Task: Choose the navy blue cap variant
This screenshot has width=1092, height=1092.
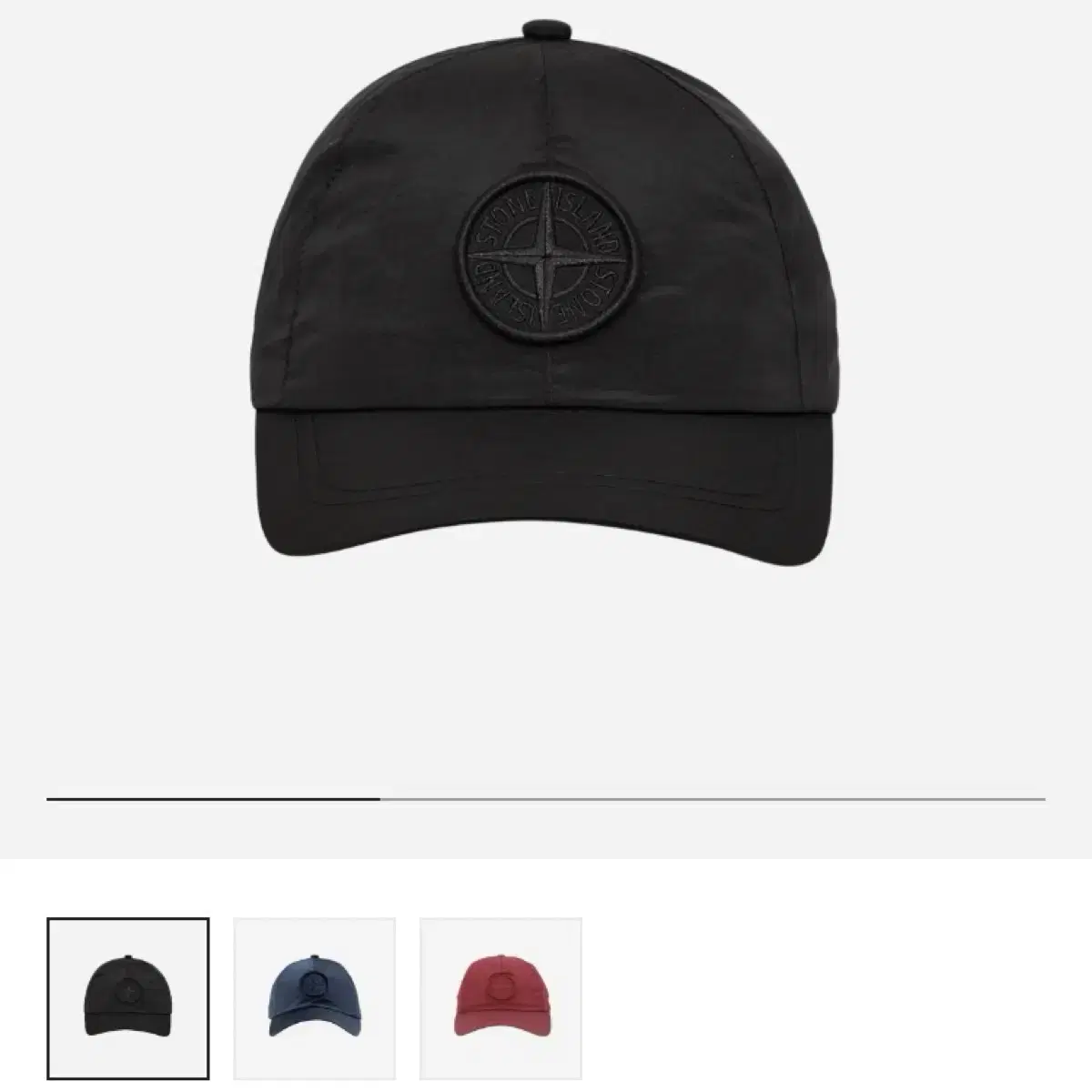Action: pyautogui.click(x=315, y=998)
